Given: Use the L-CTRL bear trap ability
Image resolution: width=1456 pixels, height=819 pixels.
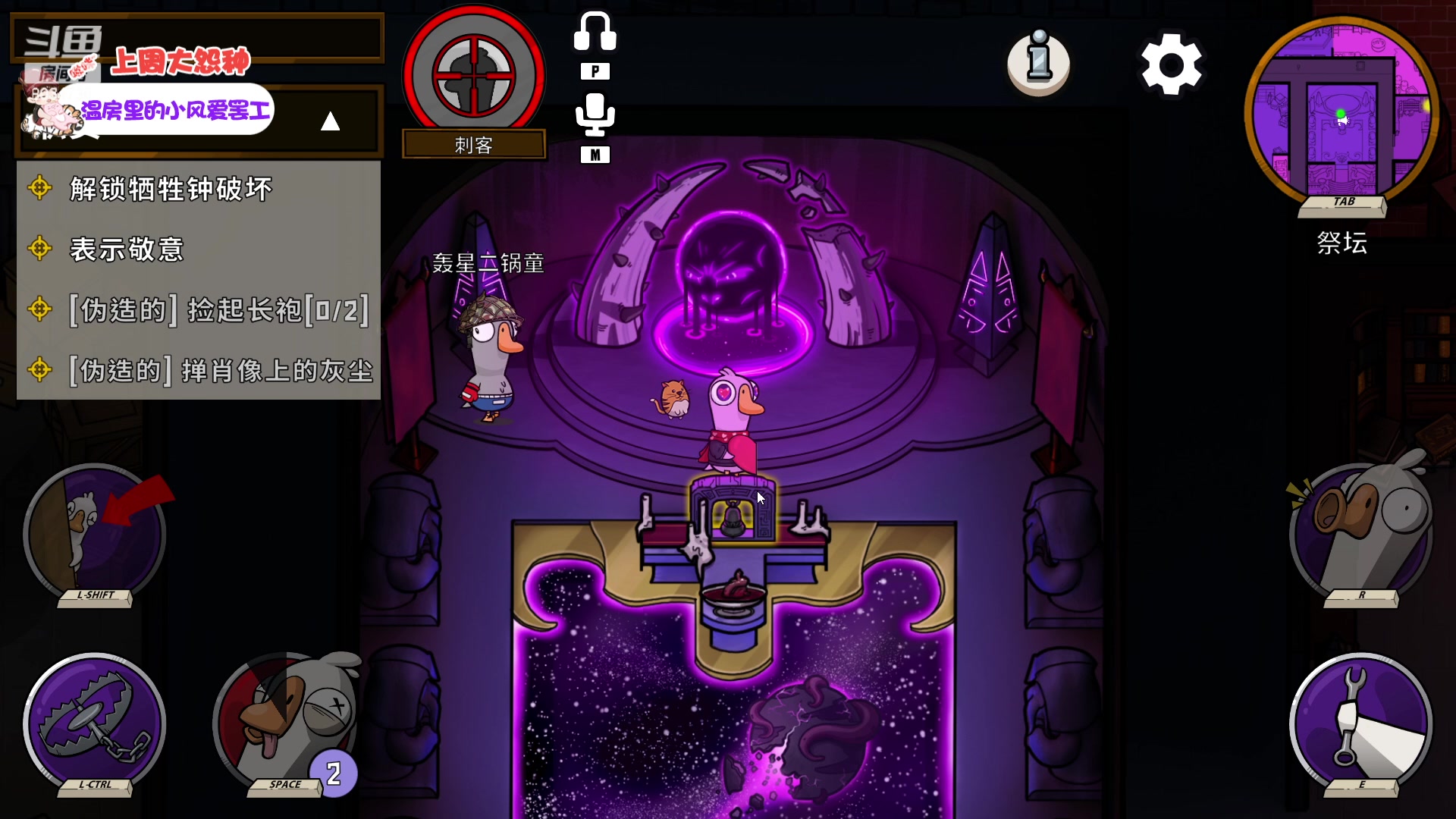Looking at the screenshot, I should point(95,723).
